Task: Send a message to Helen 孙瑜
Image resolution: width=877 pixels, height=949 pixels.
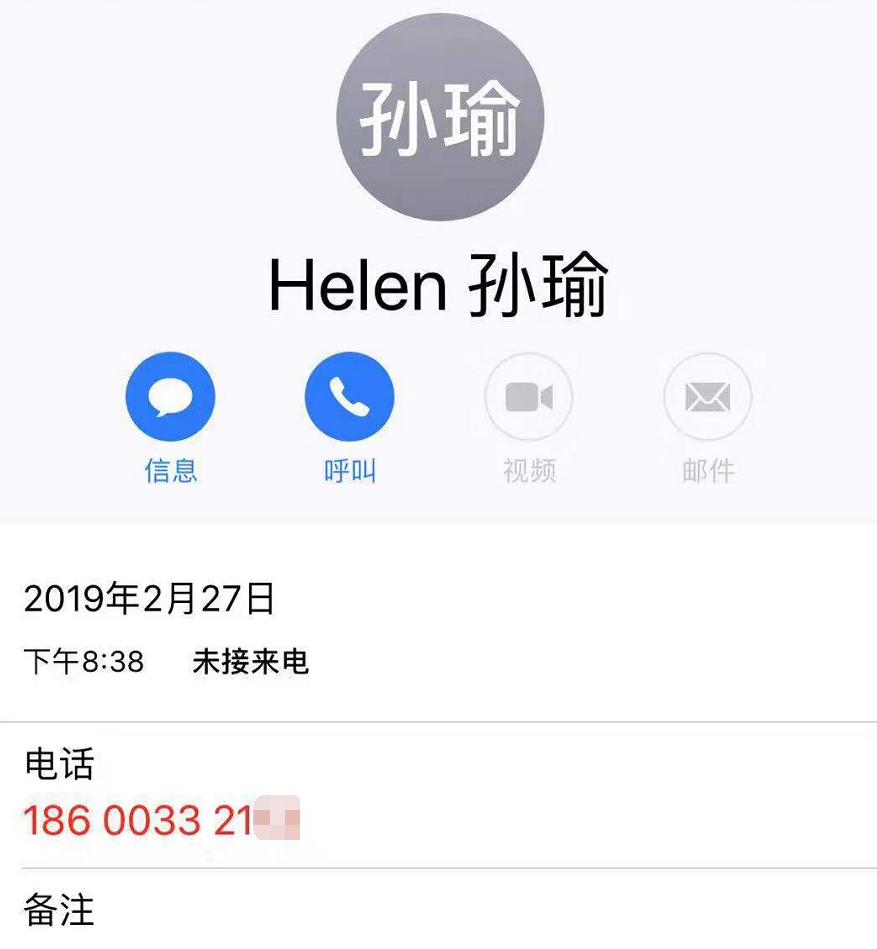Action: pyautogui.click(x=170, y=397)
